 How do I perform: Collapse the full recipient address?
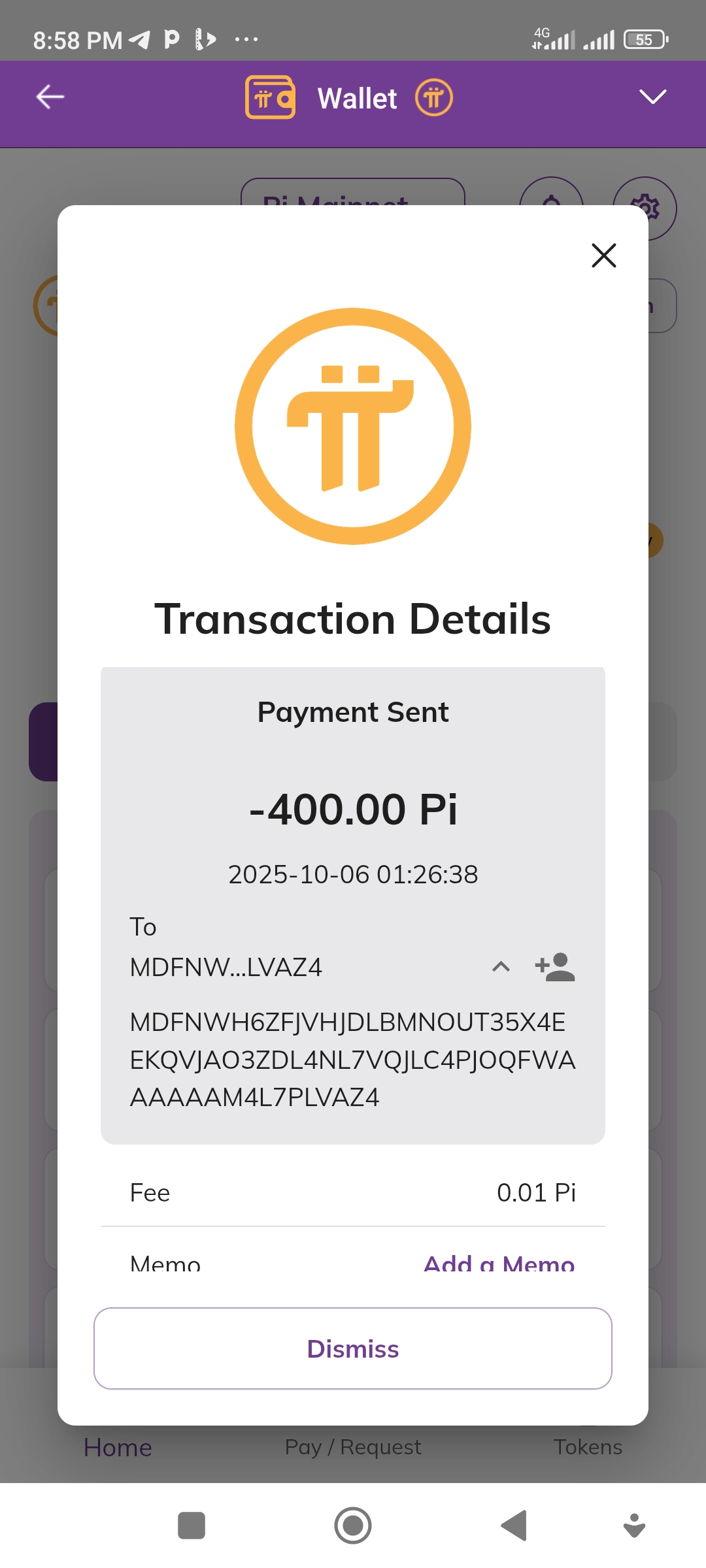tap(501, 967)
